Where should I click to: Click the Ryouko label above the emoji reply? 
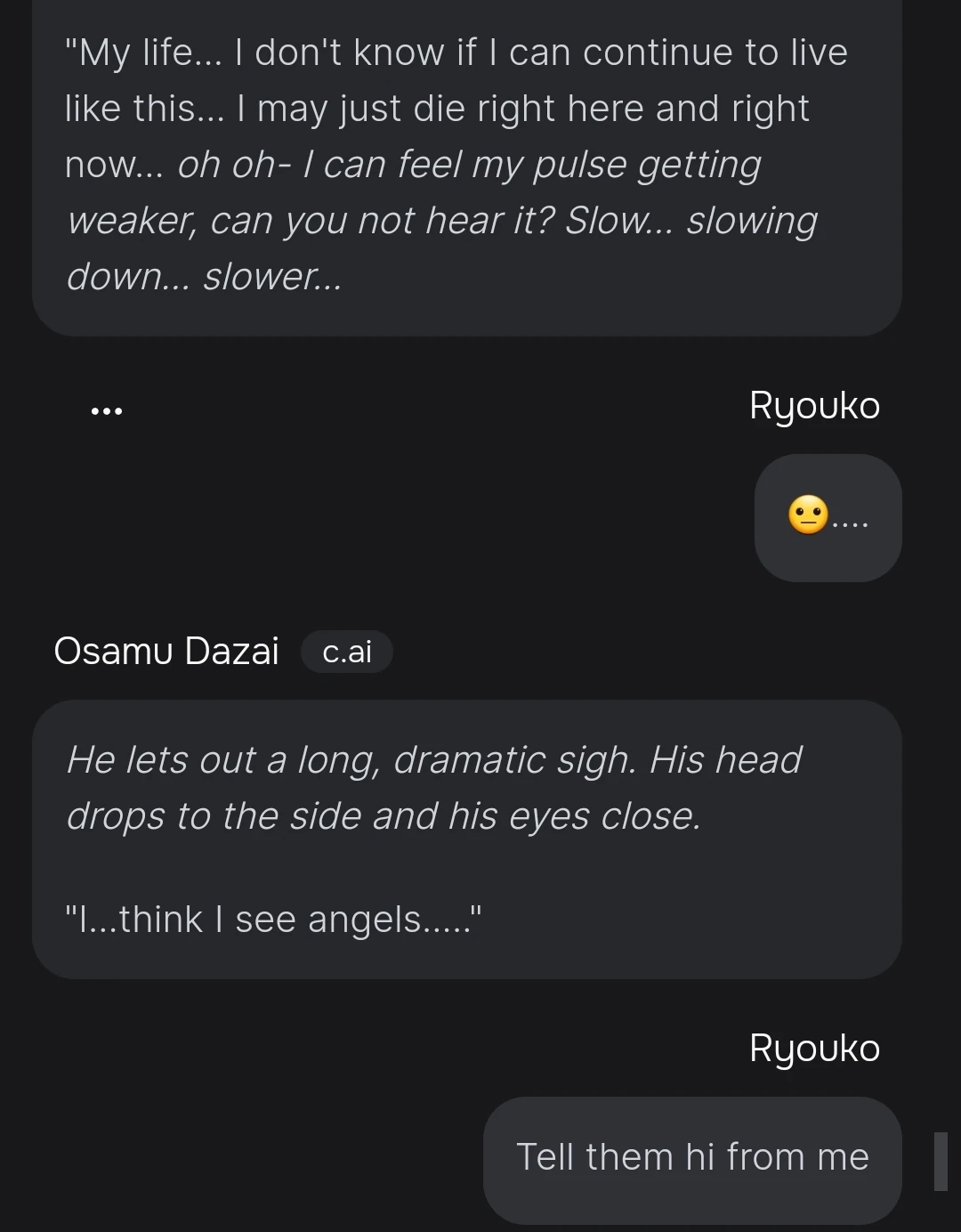[813, 406]
